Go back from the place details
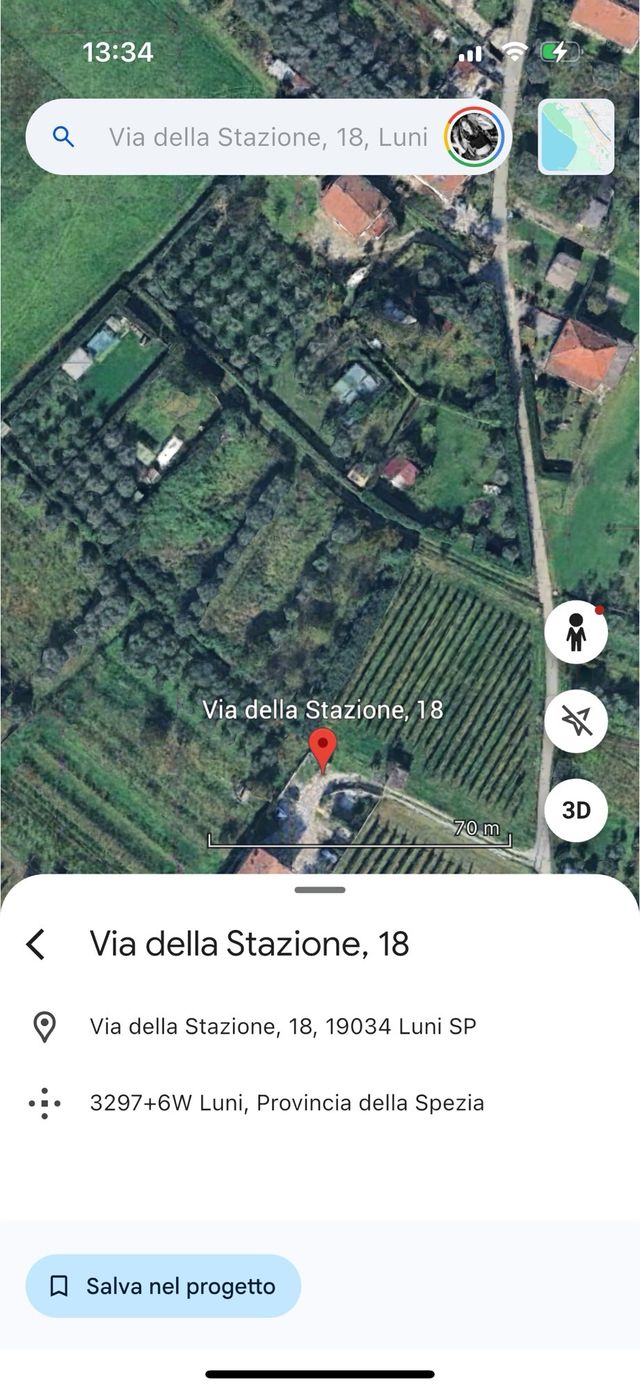The image size is (640, 1391). pos(36,944)
